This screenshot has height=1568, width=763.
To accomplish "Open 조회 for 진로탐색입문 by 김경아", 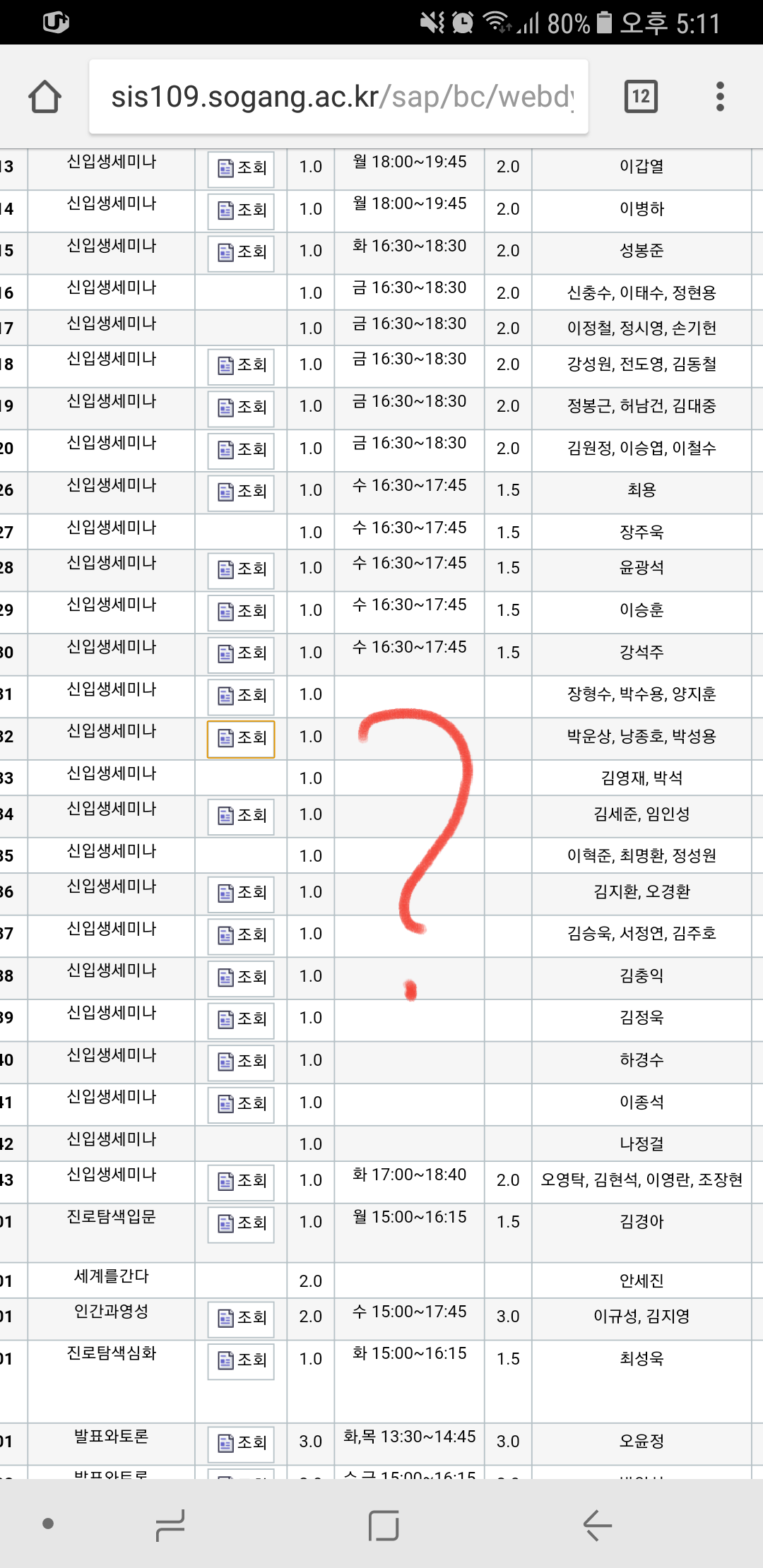I will (241, 1223).
